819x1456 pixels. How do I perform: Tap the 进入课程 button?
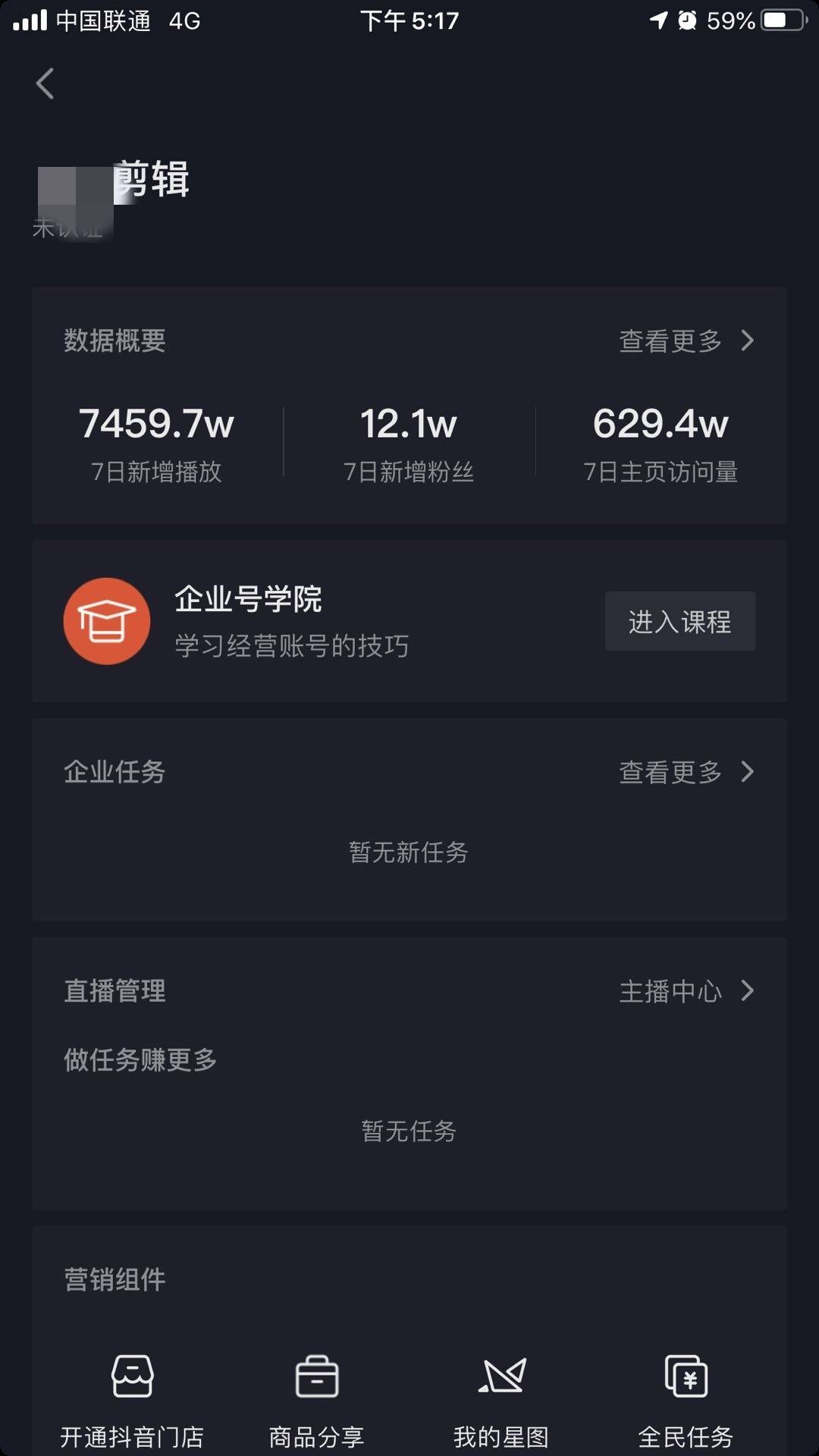click(679, 621)
